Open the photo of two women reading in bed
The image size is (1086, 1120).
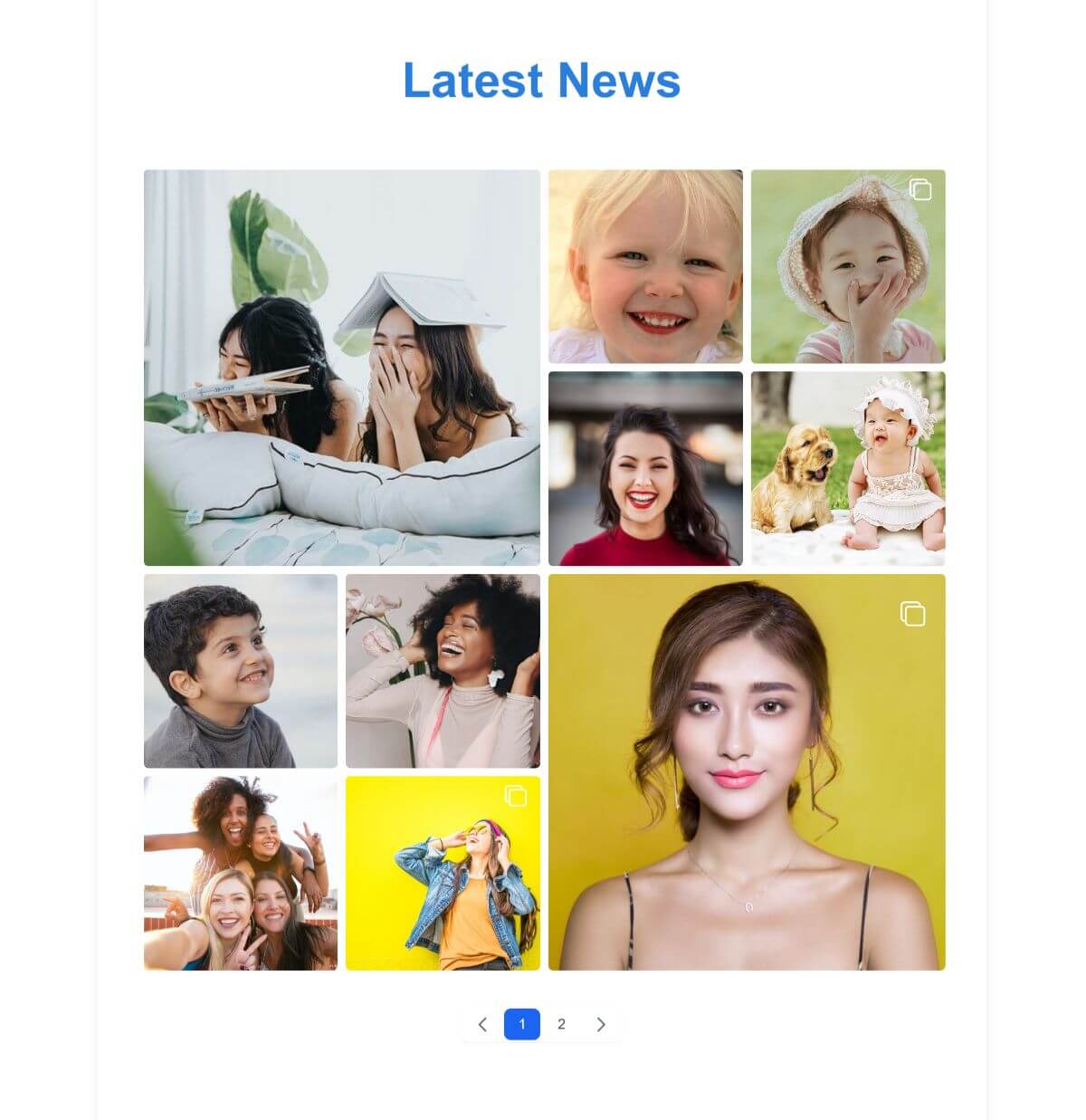coord(341,368)
